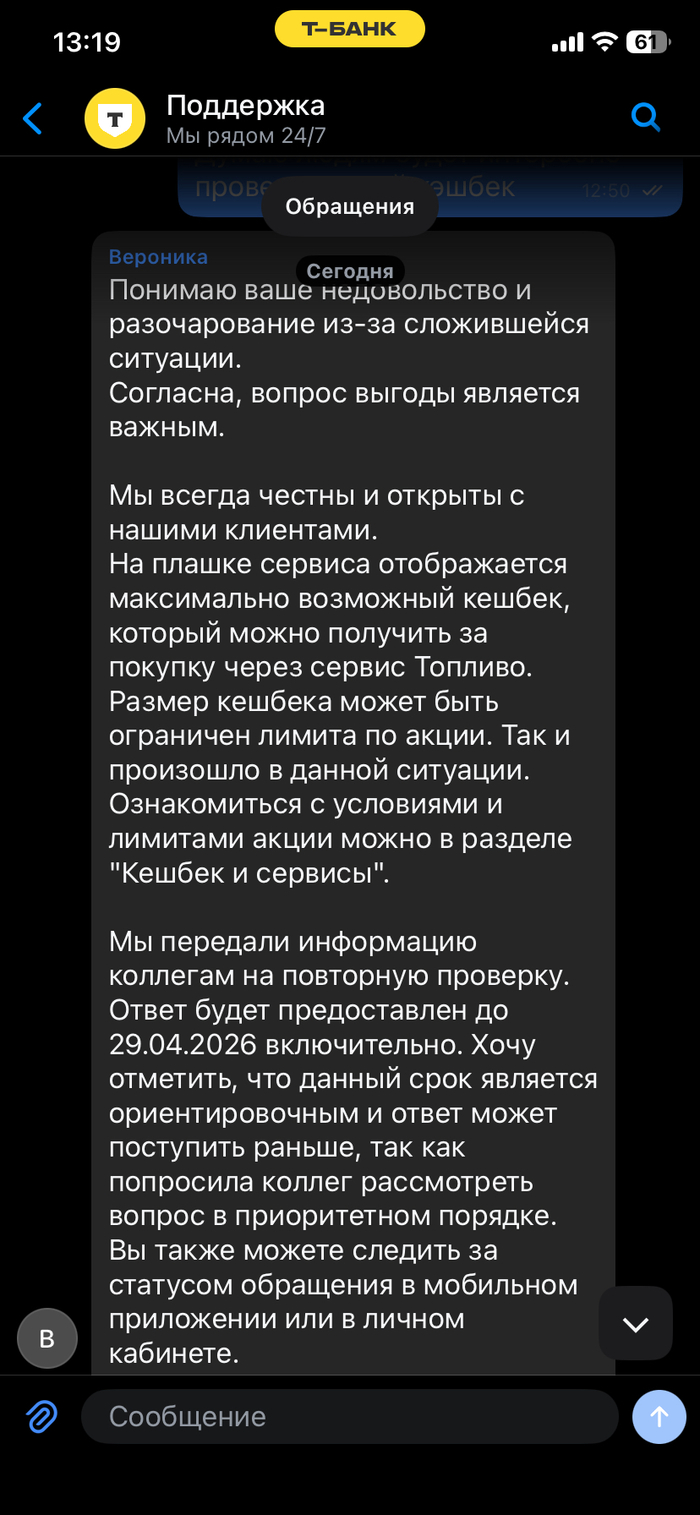Search within the support chat

[x=646, y=118]
